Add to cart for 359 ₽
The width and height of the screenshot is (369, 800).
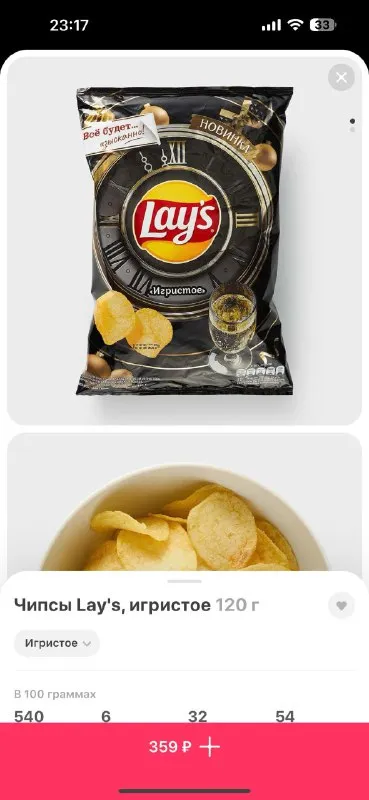coord(184,747)
